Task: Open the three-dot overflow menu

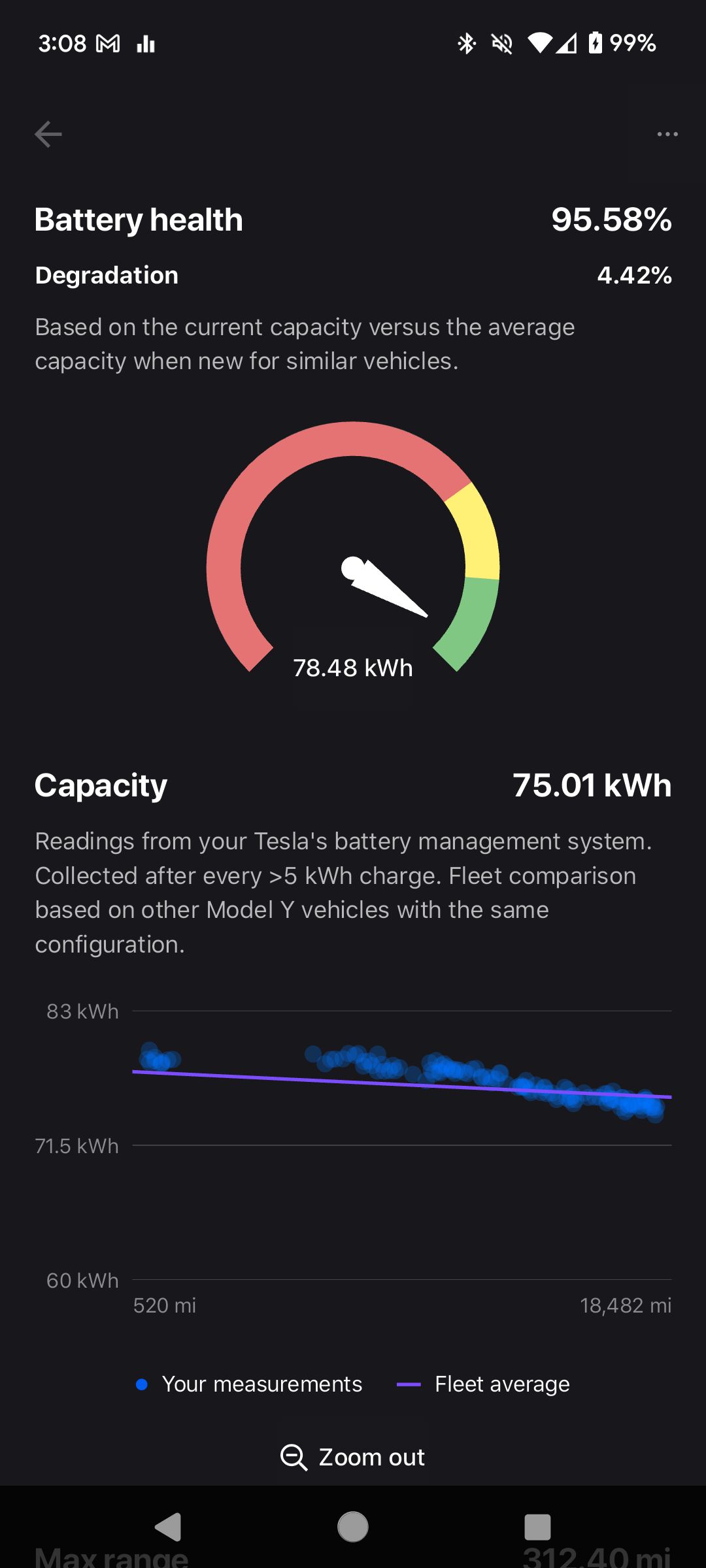Action: (667, 135)
